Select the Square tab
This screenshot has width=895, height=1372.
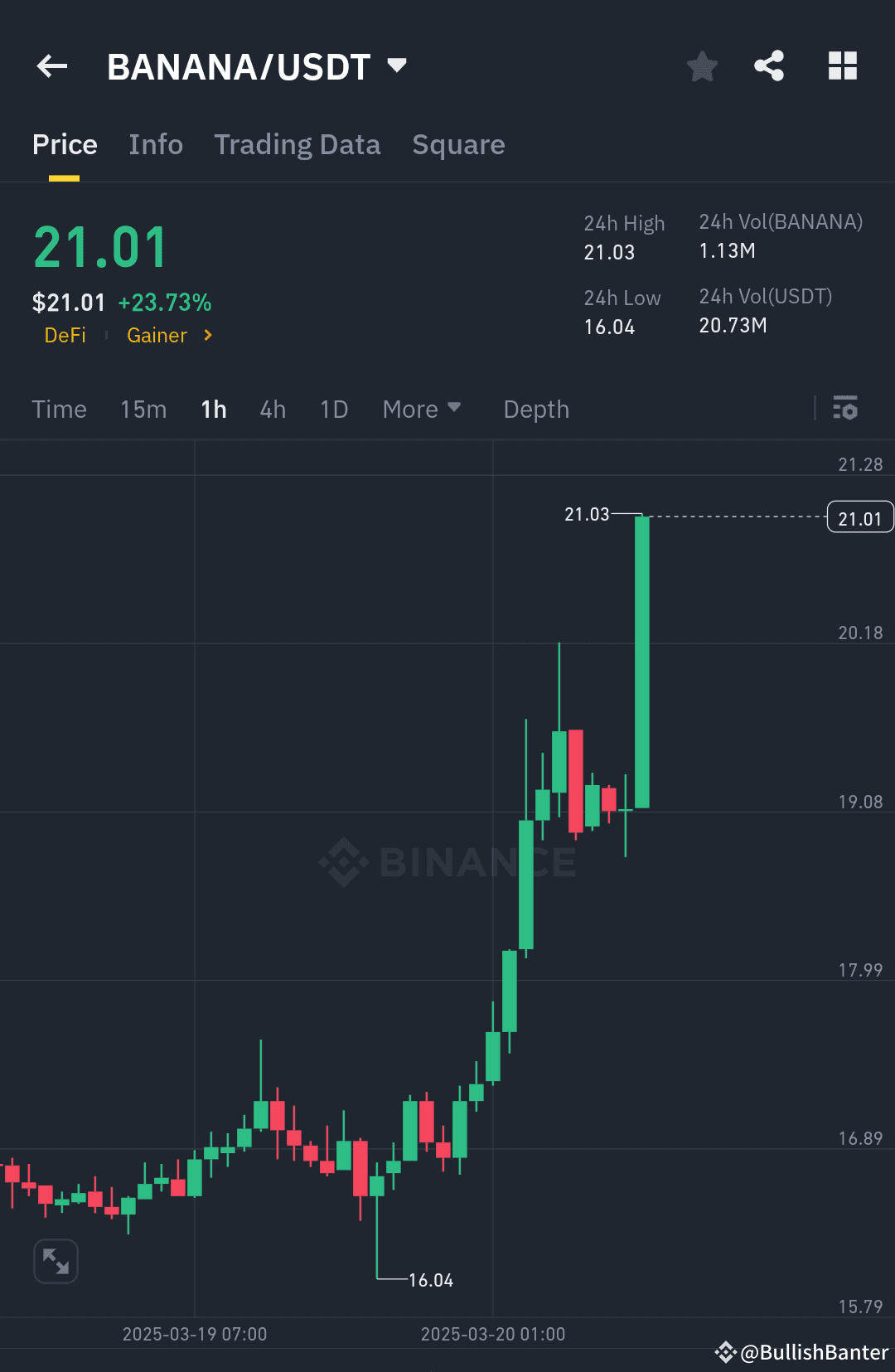[458, 144]
